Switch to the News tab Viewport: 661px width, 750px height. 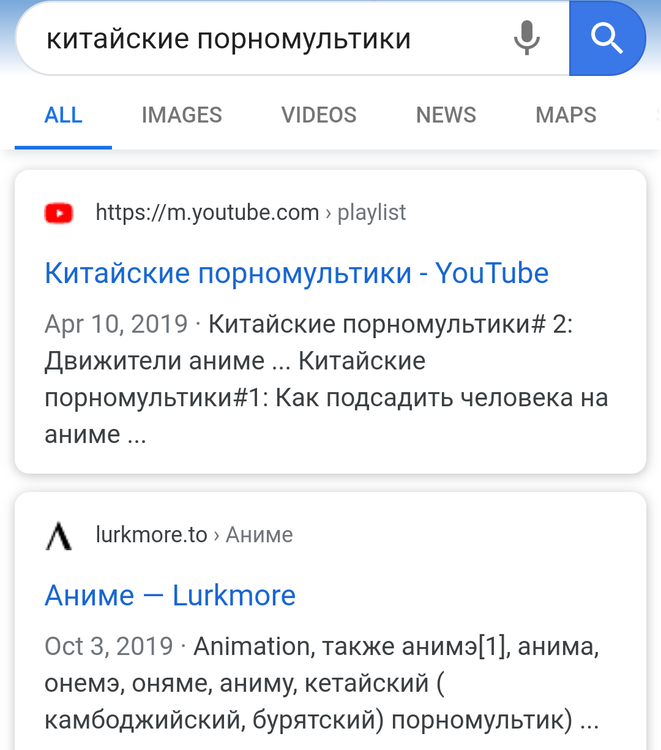pyautogui.click(x=446, y=115)
